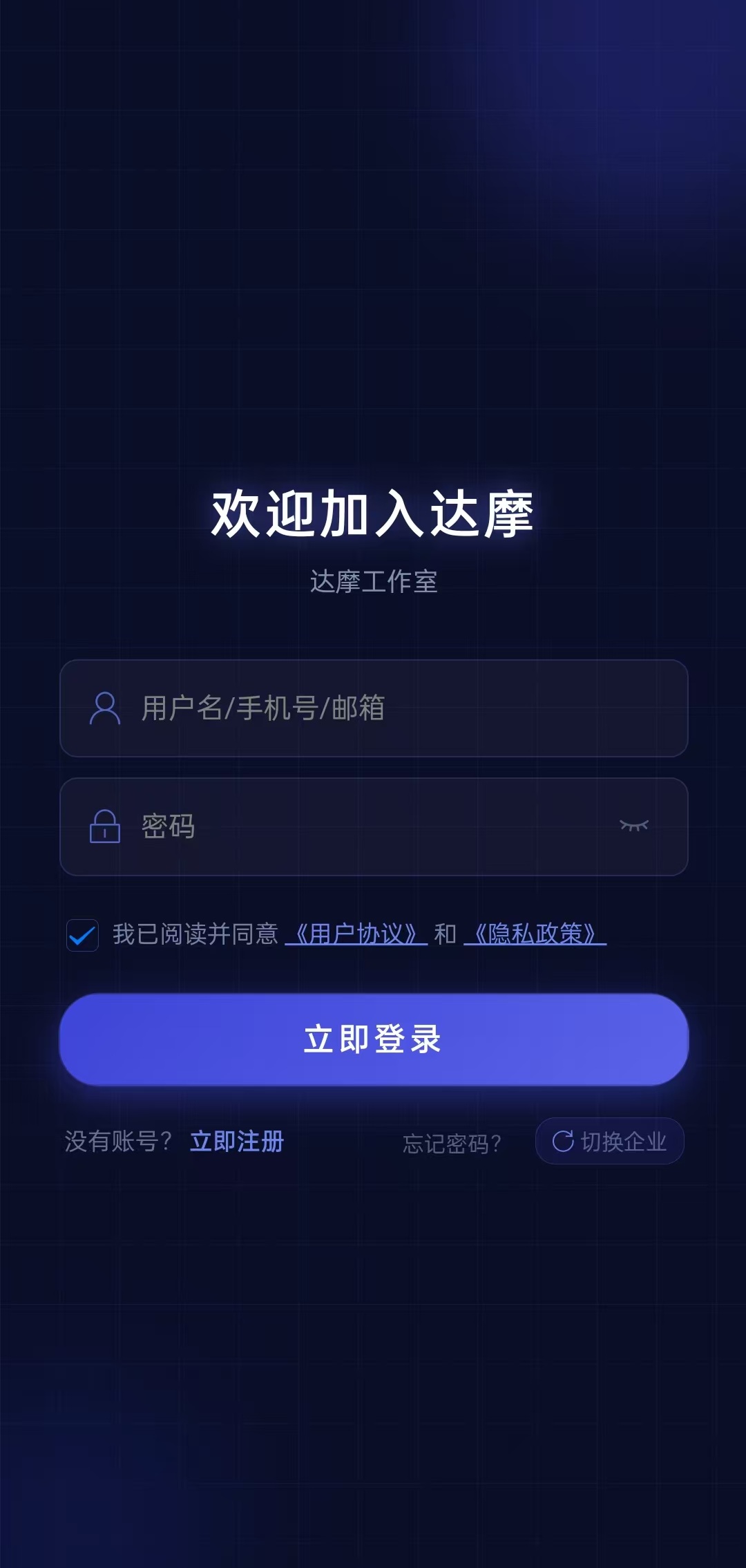Viewport: 746px width, 1568px height.
Task: Click 立即注册 to register a new account
Action: pos(237,1142)
